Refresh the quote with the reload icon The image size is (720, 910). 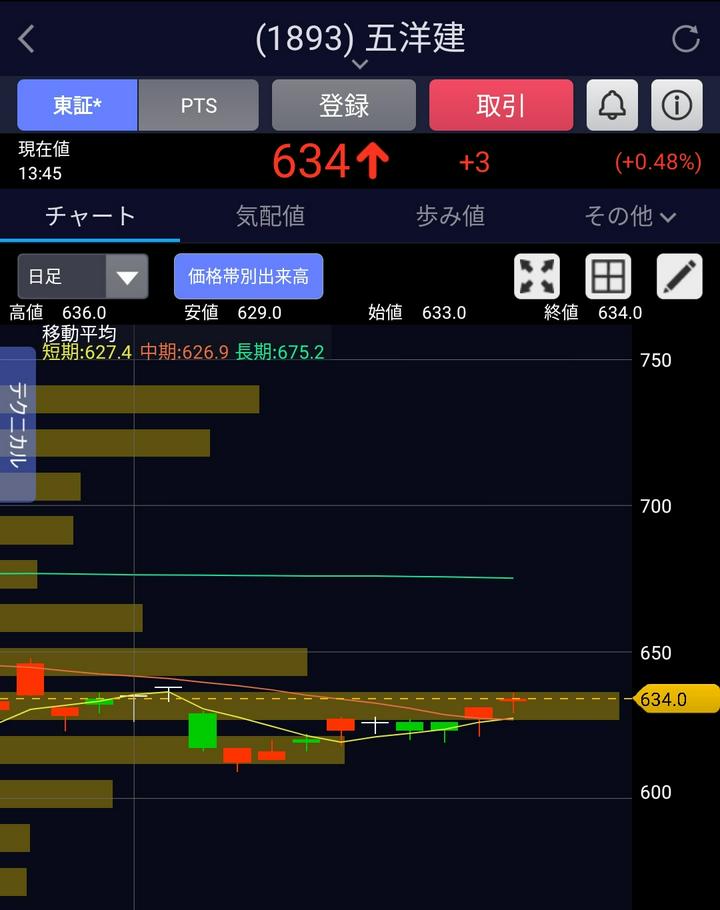[685, 38]
